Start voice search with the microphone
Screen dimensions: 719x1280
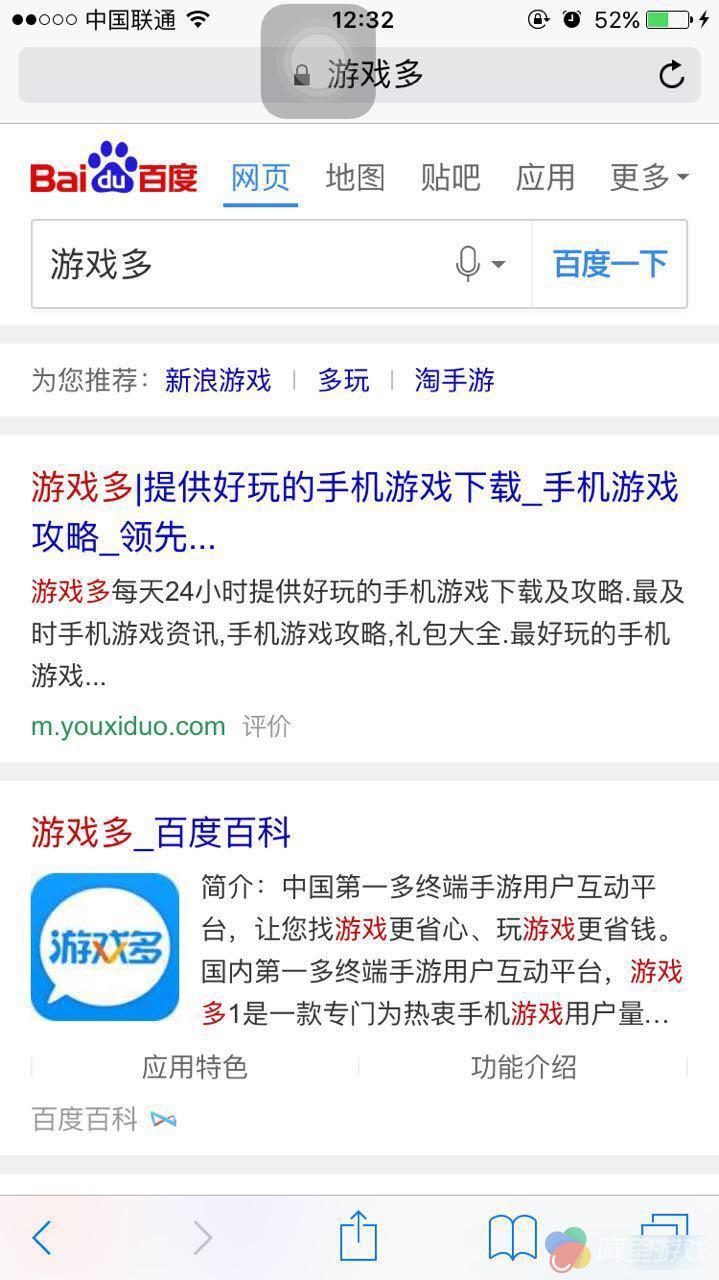[468, 265]
